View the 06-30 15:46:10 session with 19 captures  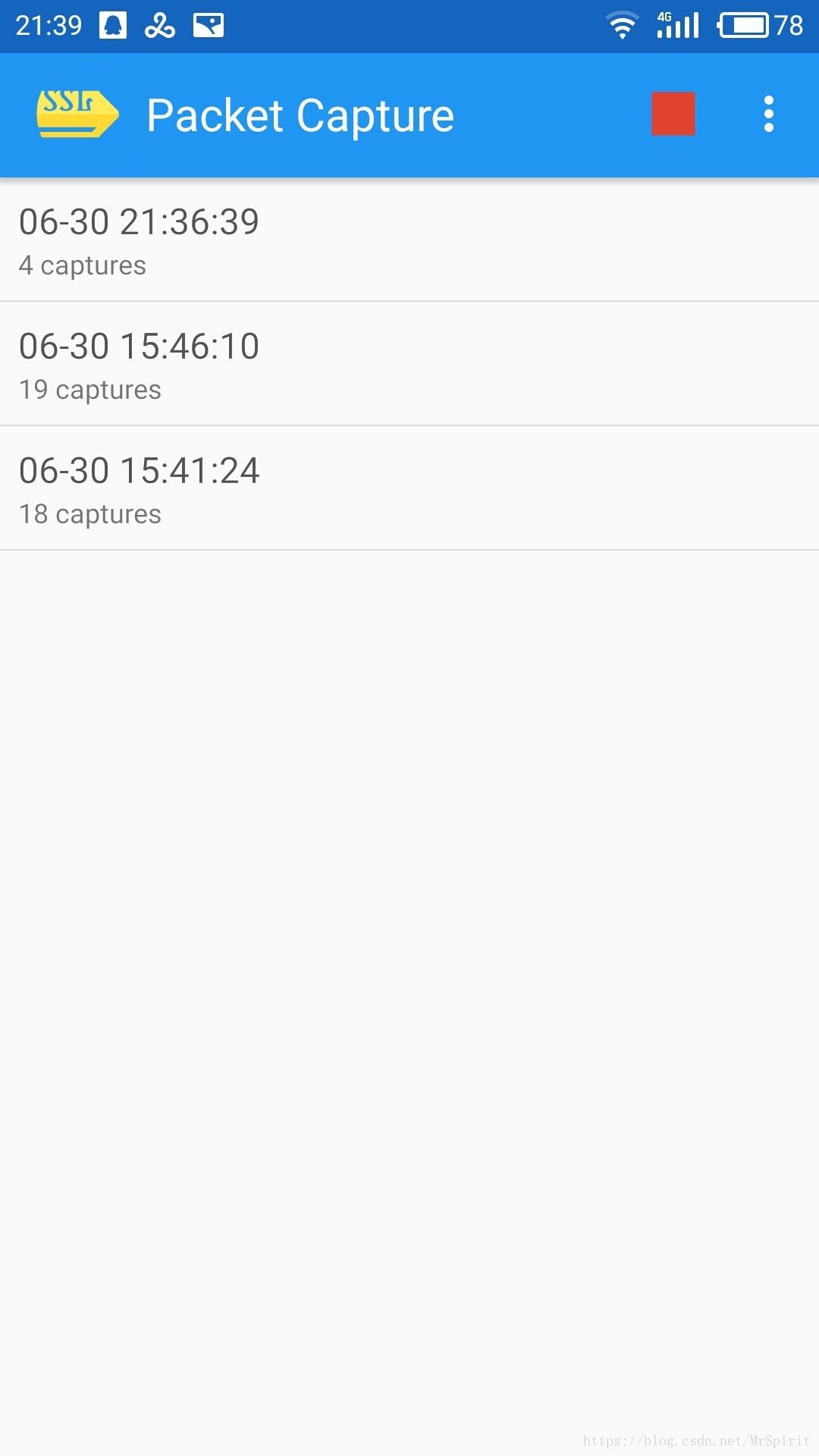(x=409, y=364)
